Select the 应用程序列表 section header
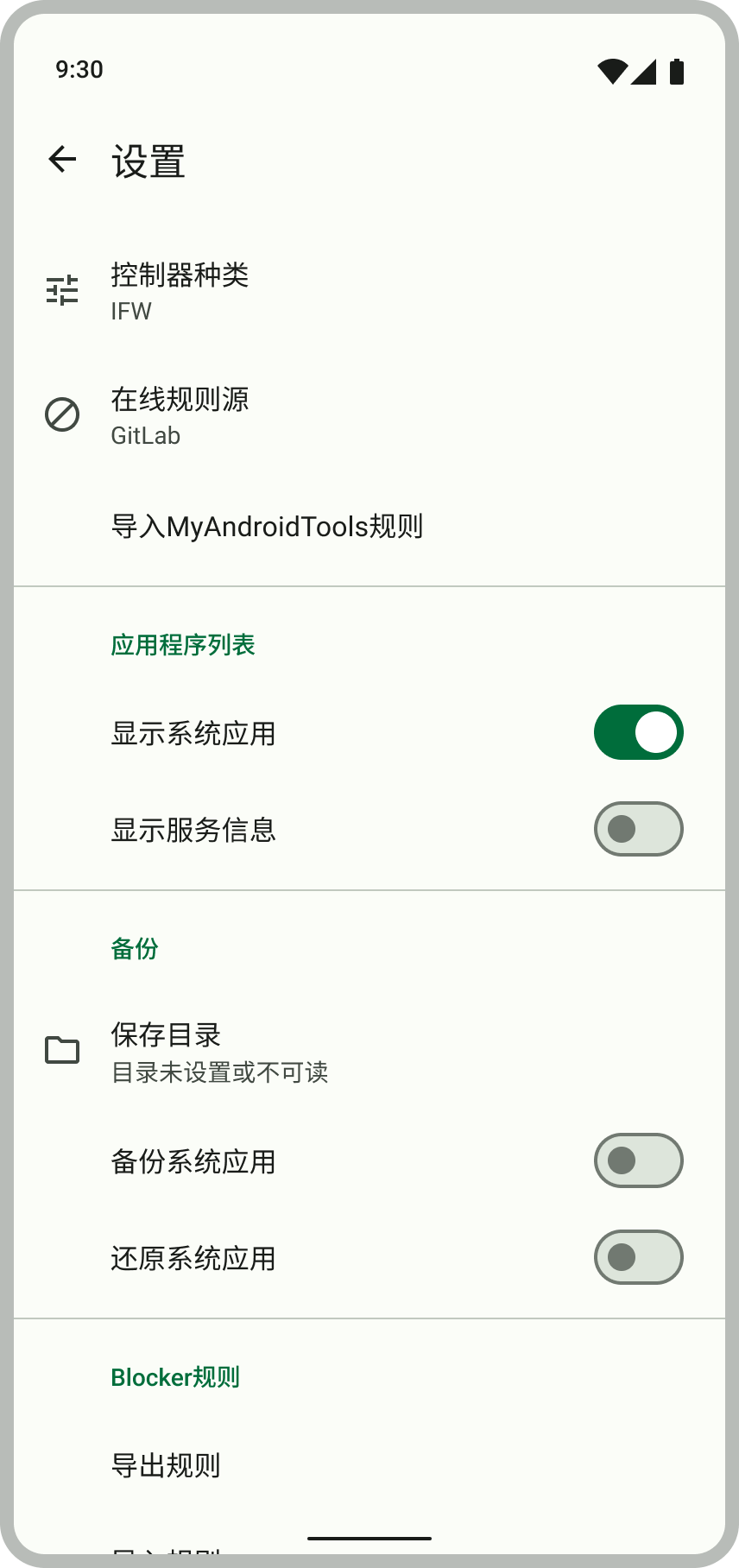This screenshot has height=1568, width=739. click(184, 645)
